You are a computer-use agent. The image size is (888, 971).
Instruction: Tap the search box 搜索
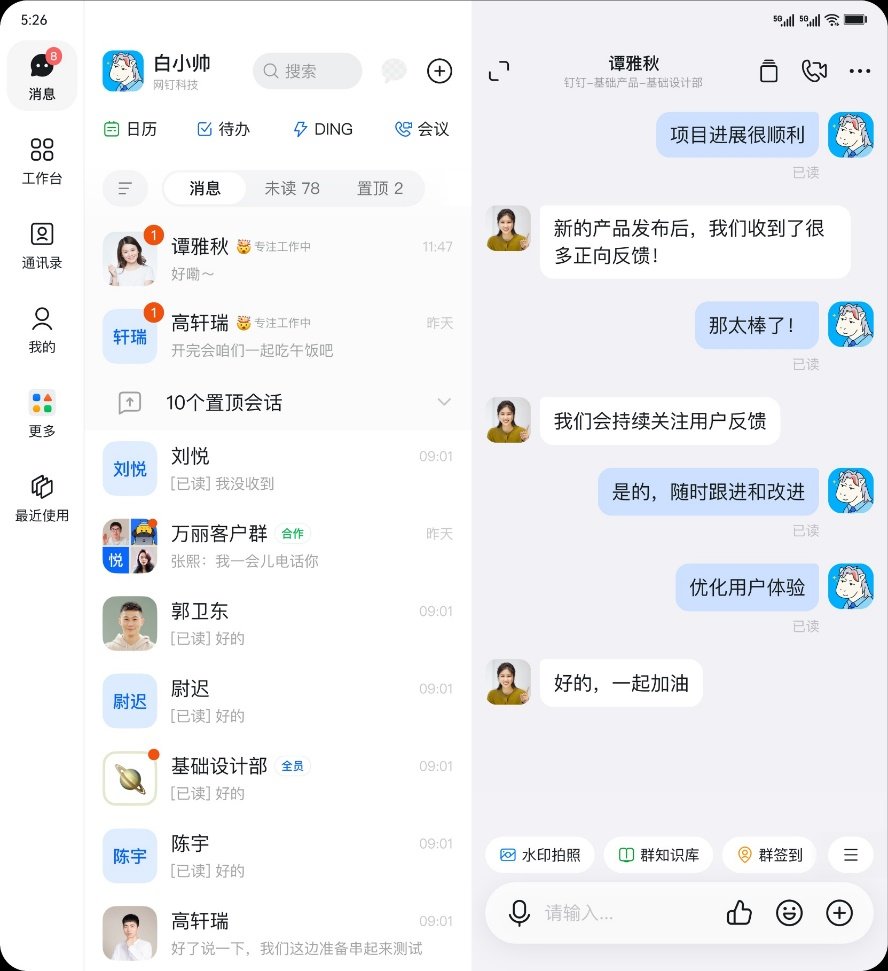pyautogui.click(x=307, y=71)
